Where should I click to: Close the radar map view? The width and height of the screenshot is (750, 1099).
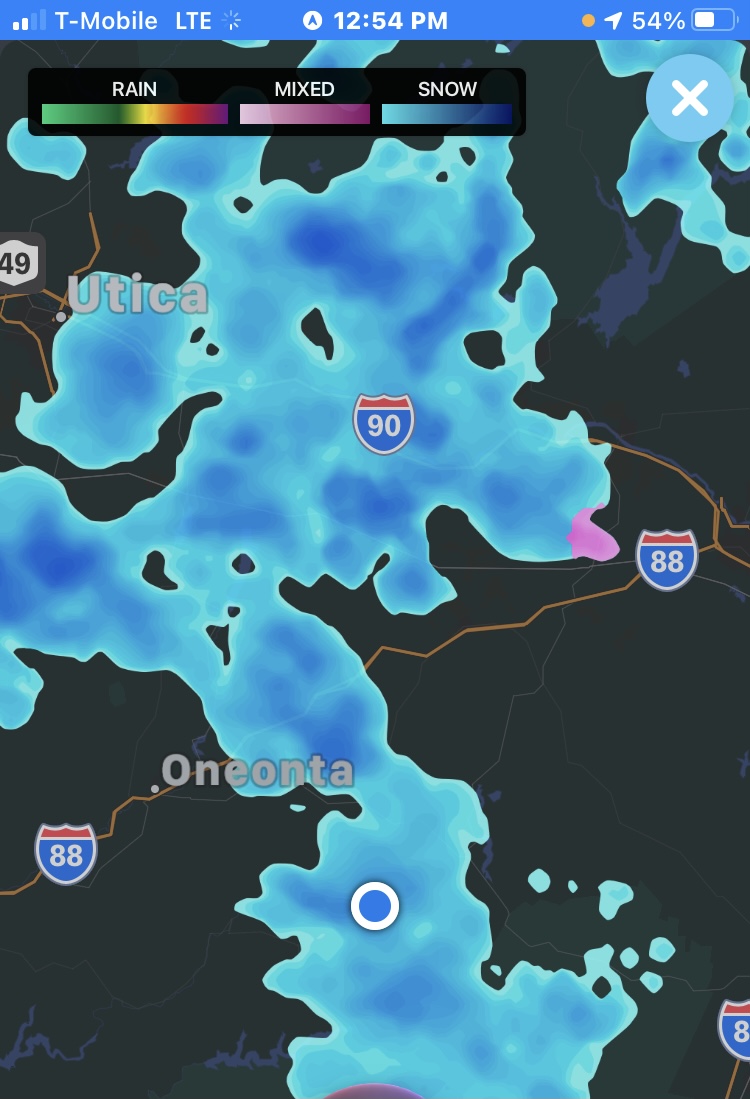(x=689, y=98)
